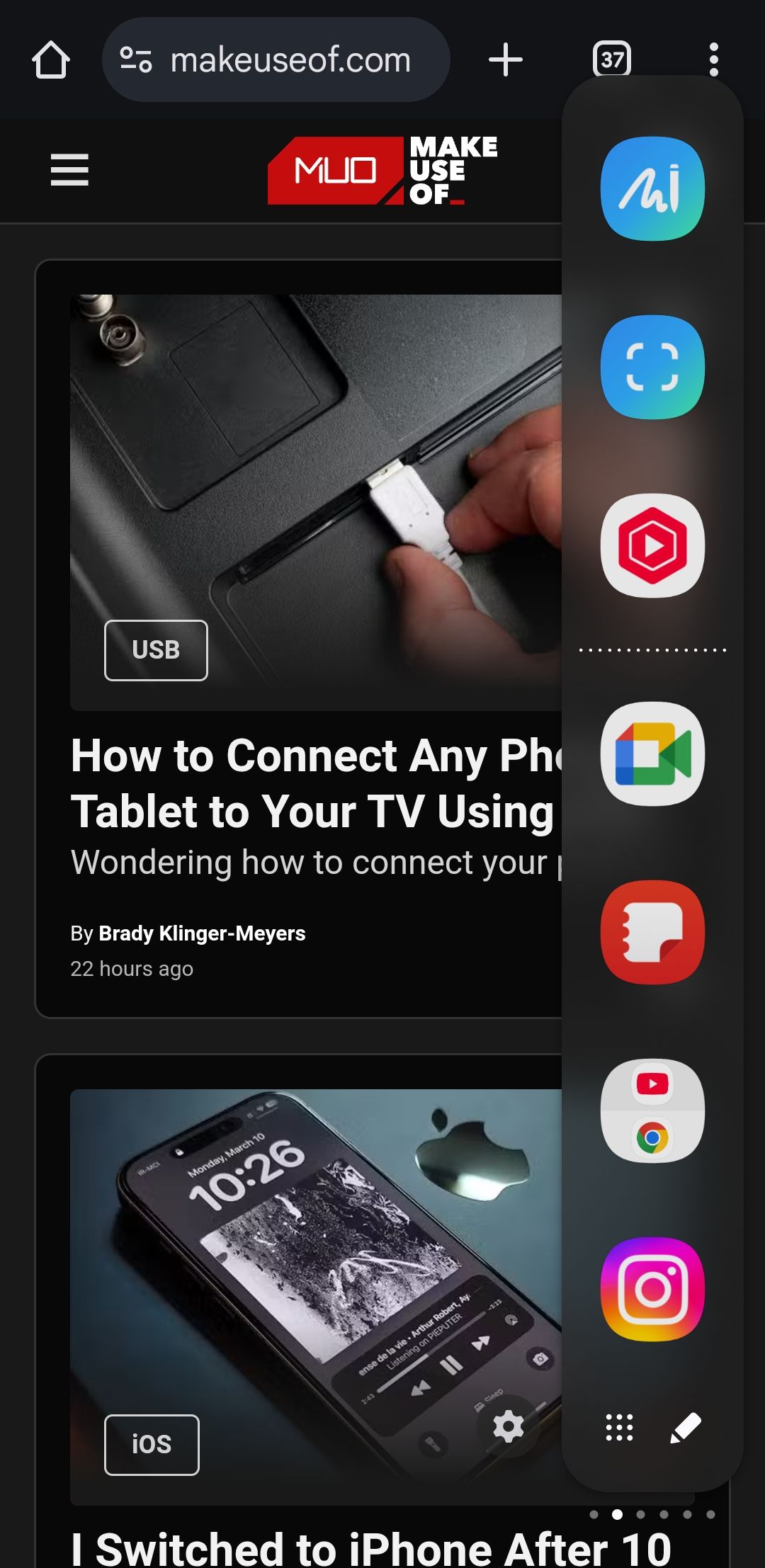The width and height of the screenshot is (765, 1568).
Task: Open the MUO hamburger menu
Action: click(x=69, y=170)
